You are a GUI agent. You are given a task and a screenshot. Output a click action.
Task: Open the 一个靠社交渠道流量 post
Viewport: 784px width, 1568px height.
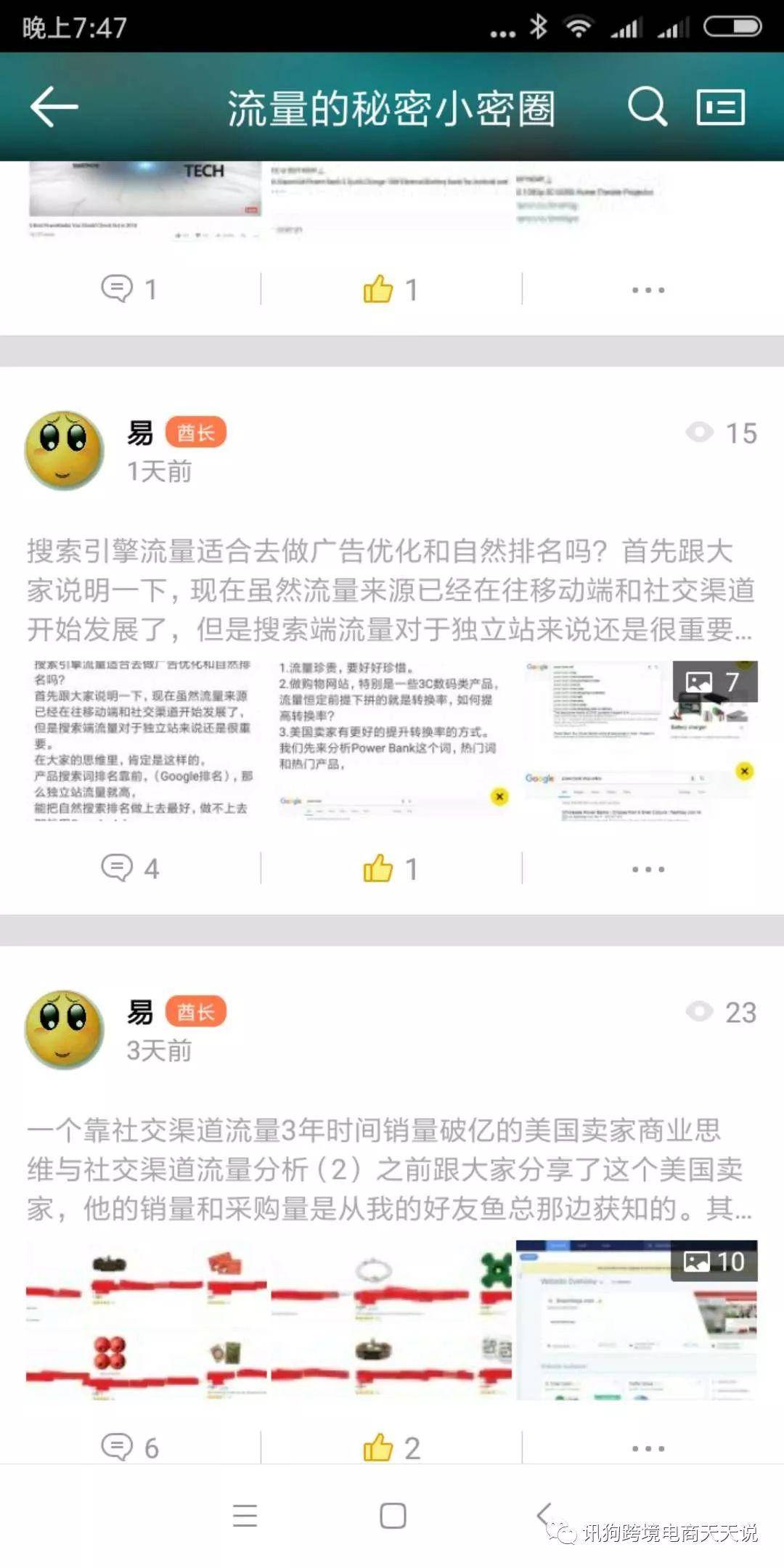click(x=391, y=1169)
